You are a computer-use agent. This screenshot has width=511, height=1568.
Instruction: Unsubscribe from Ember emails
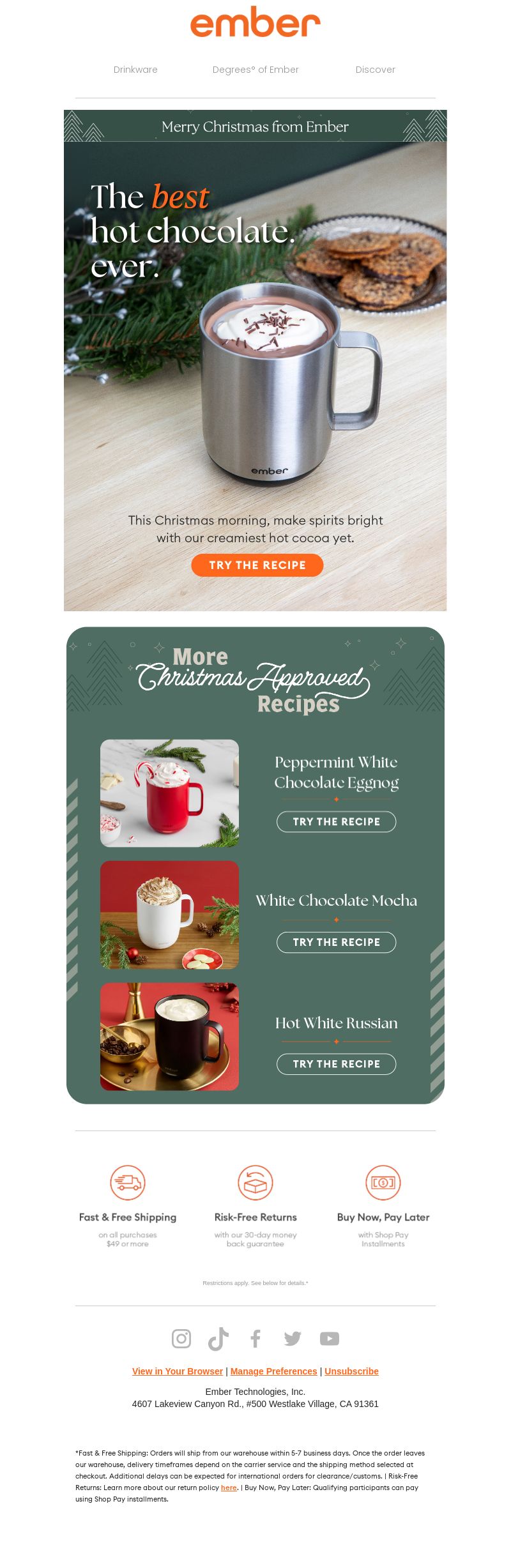[352, 1371]
